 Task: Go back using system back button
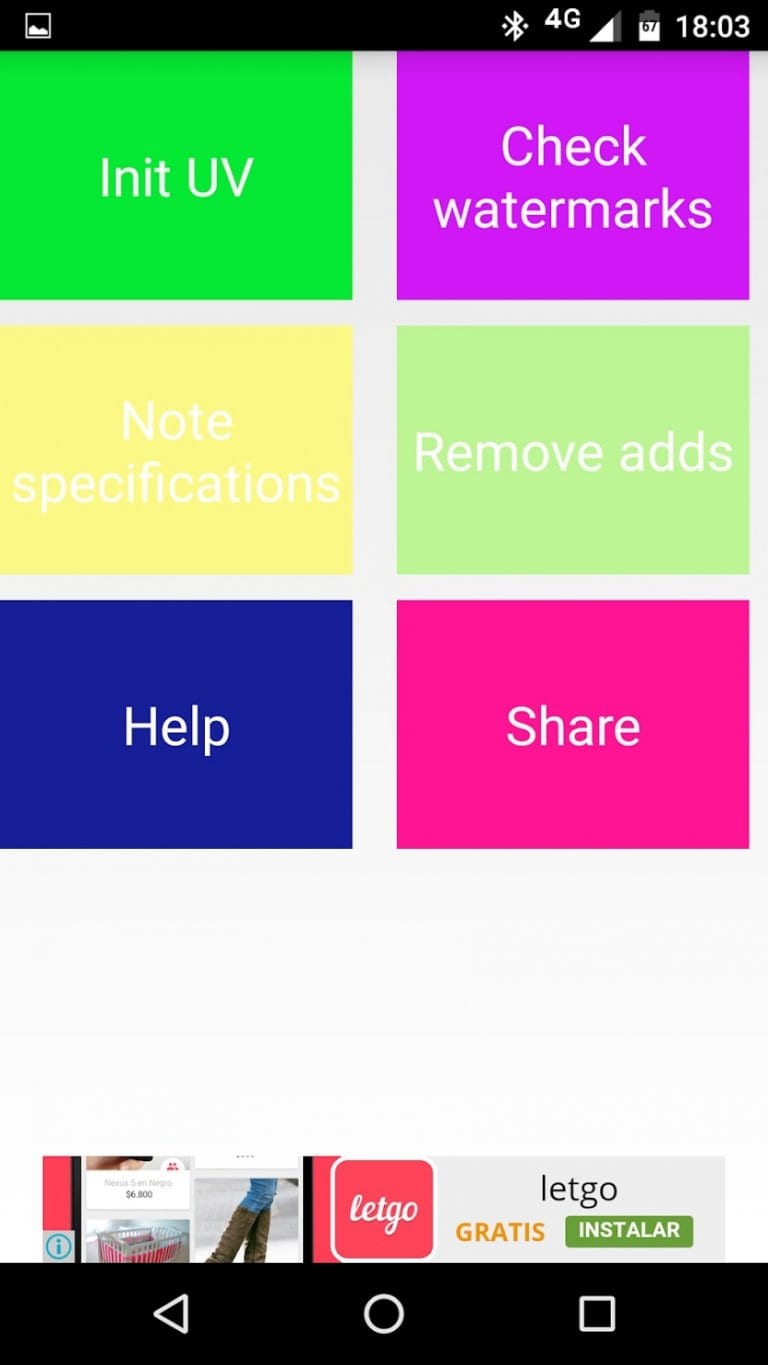(x=172, y=1313)
